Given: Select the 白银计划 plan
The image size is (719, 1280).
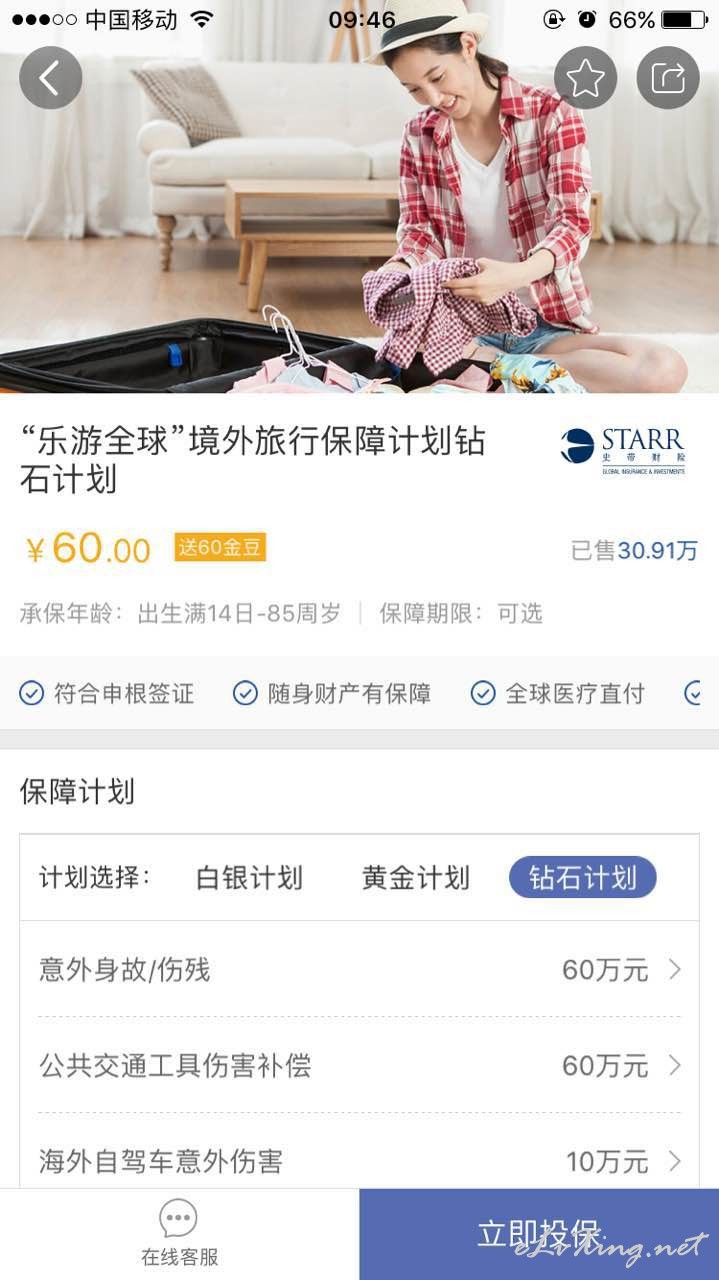Looking at the screenshot, I should pyautogui.click(x=249, y=878).
